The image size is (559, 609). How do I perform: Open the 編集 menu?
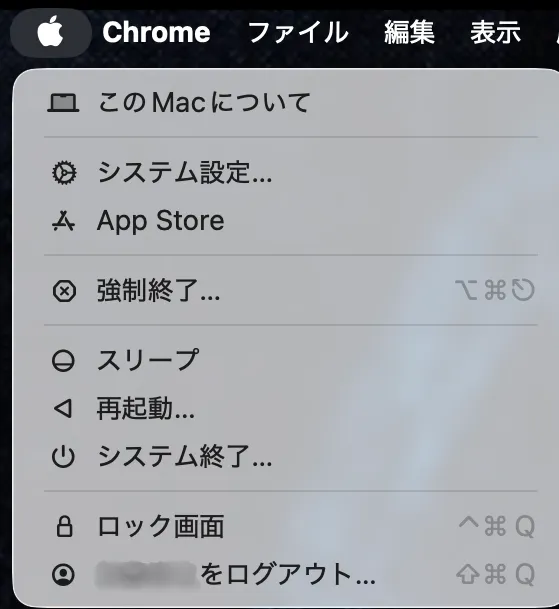click(409, 32)
